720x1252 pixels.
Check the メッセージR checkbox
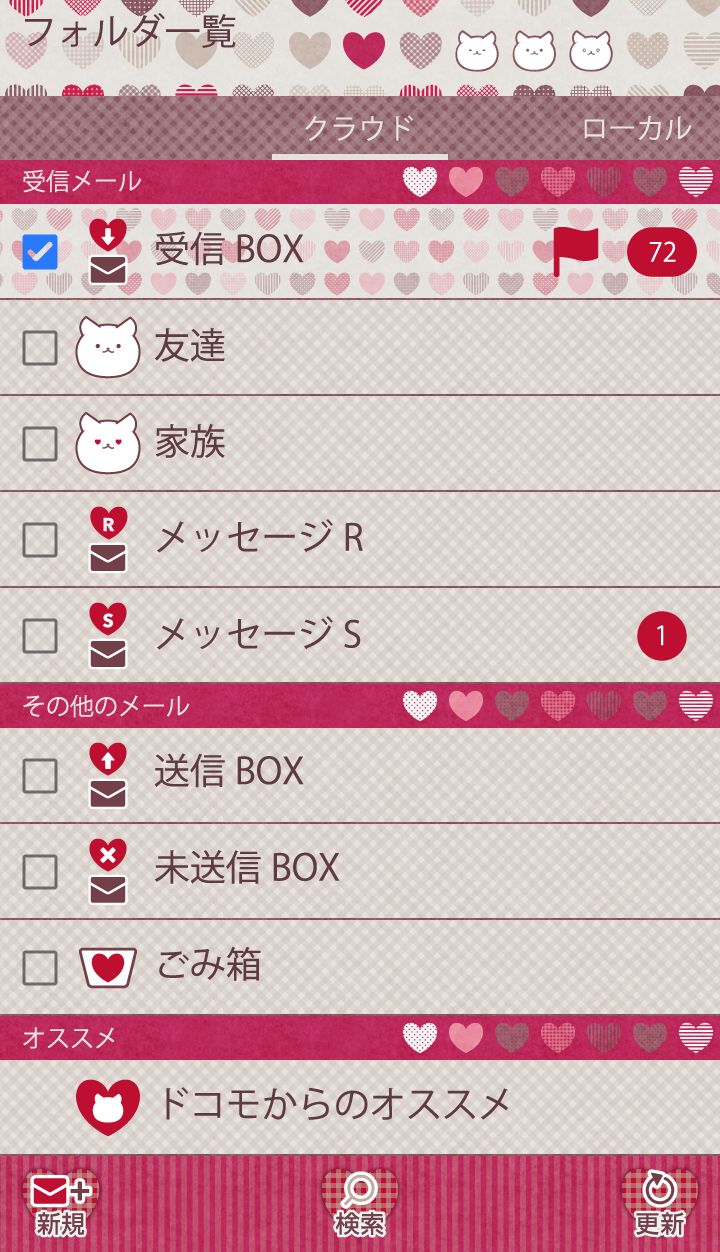tap(40, 540)
